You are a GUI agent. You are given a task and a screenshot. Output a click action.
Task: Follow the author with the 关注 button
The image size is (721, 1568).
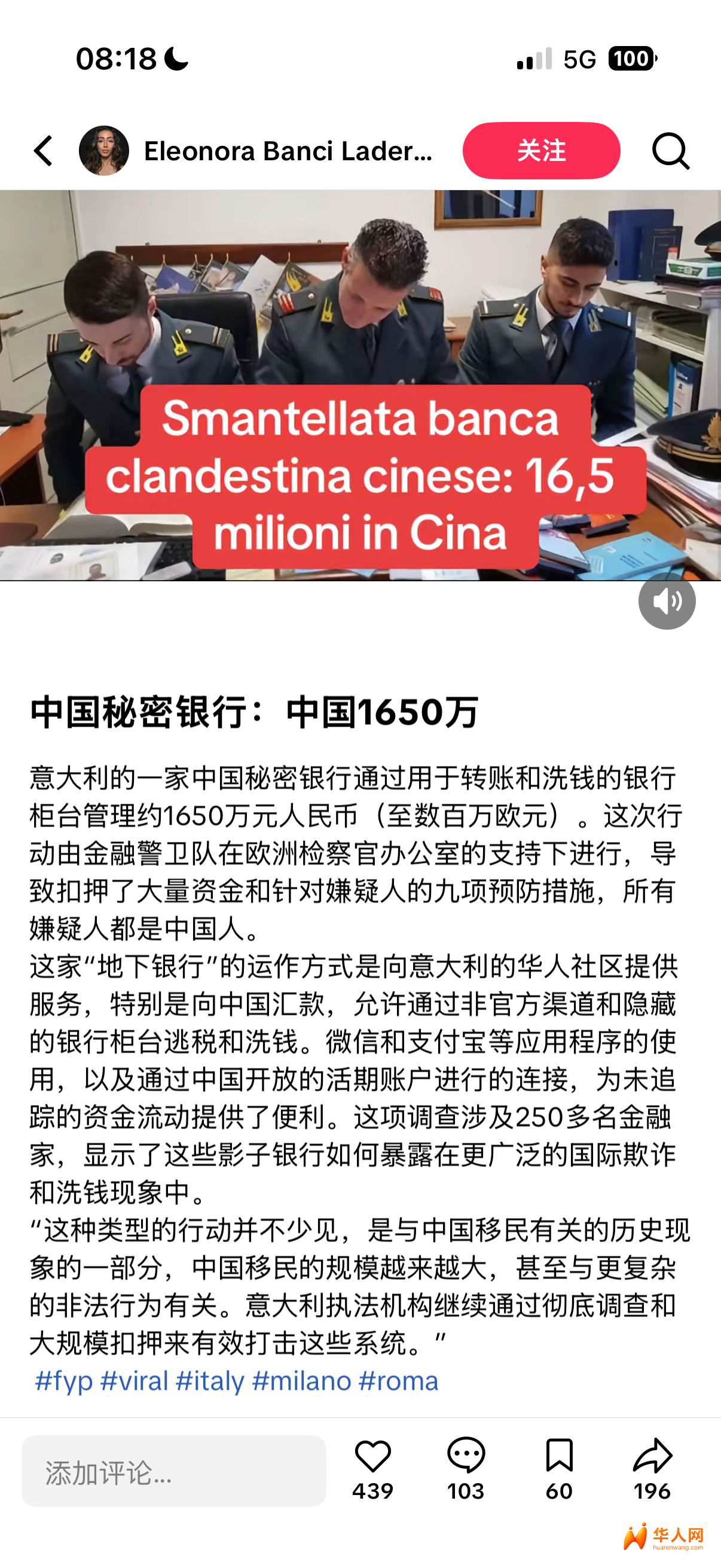[540, 150]
